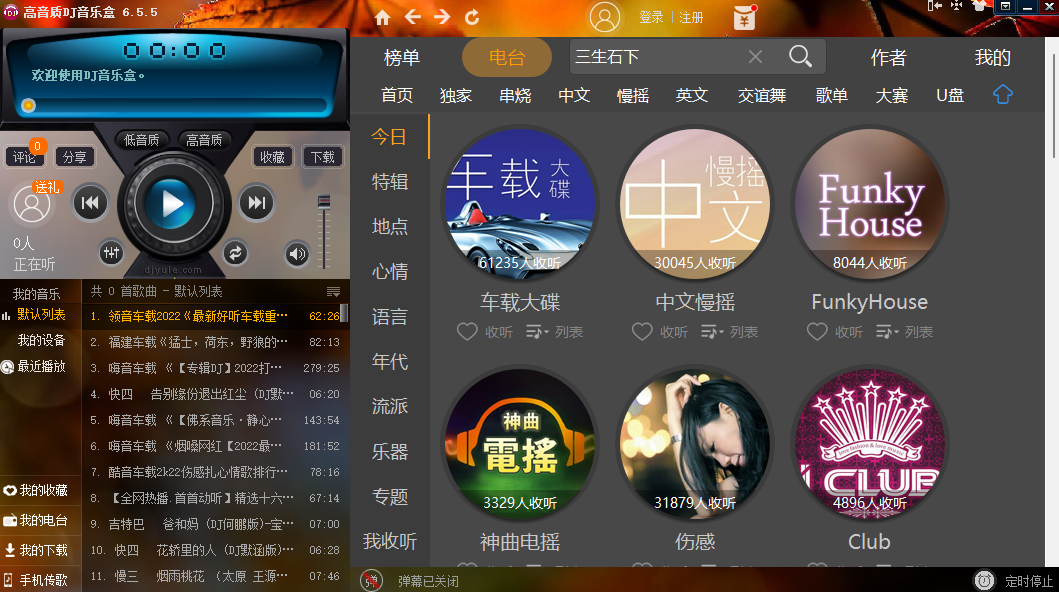This screenshot has height=592, width=1059.
Task: Go to the previous track
Action: point(90,203)
